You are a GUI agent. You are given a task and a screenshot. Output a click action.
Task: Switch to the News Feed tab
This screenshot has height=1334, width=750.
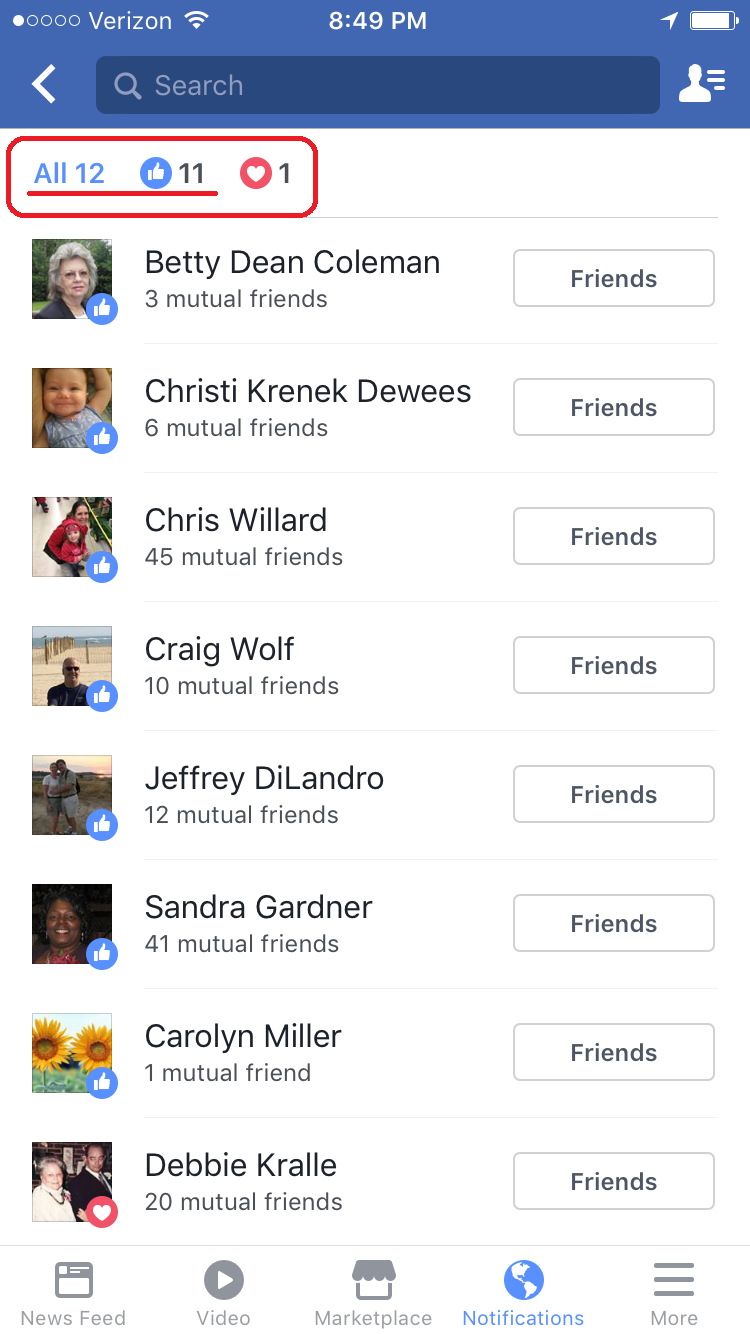[73, 1292]
